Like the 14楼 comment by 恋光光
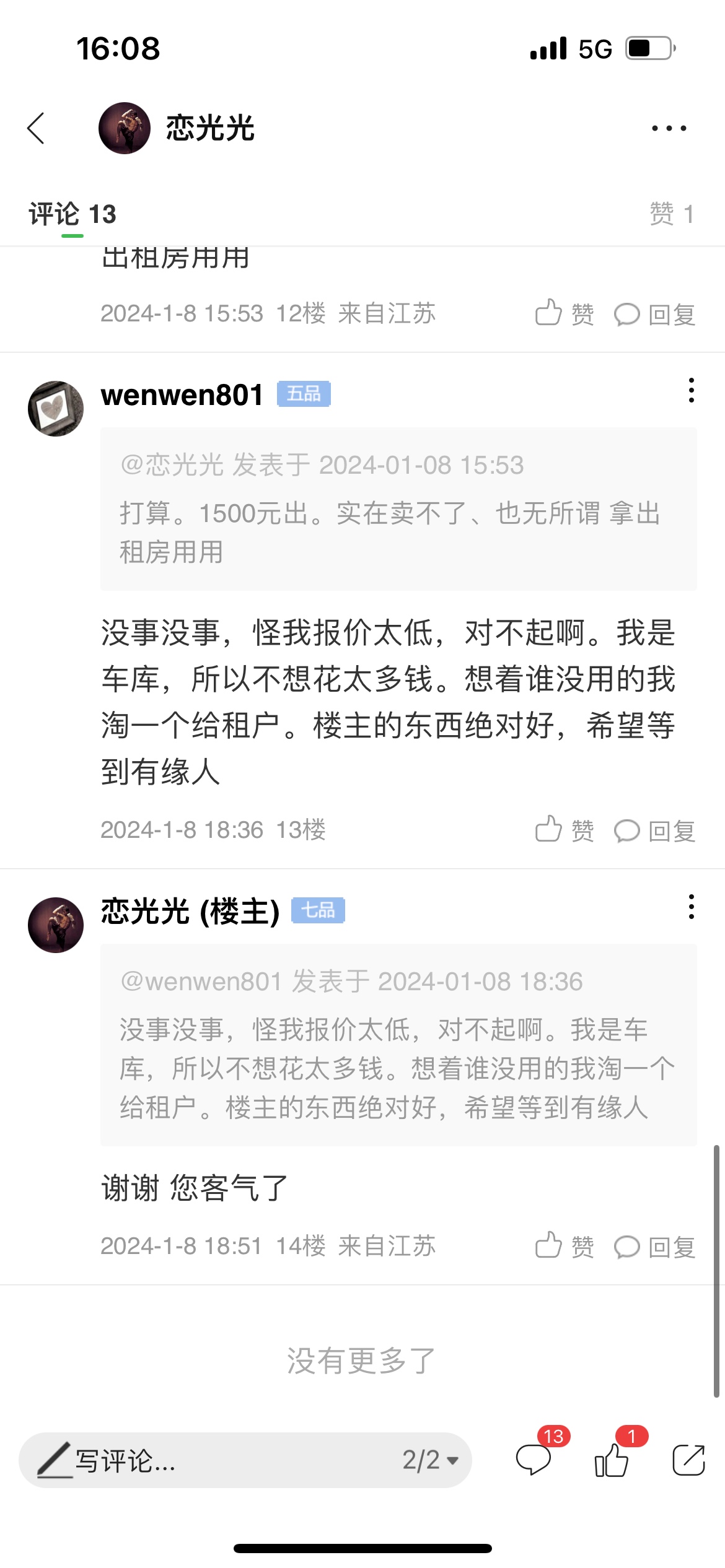The height and width of the screenshot is (1568, 725). point(564,1247)
